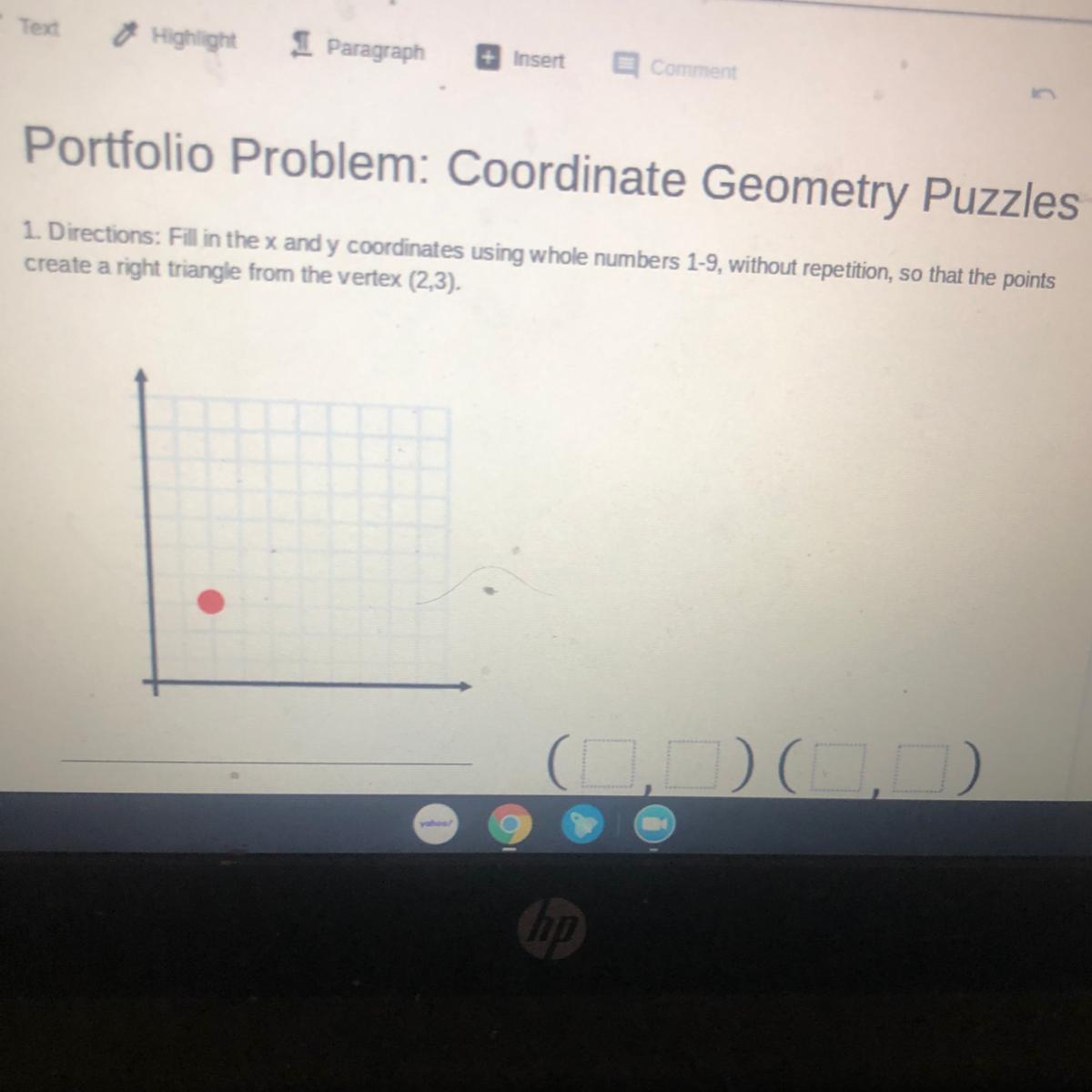
Task: Add a Comment from the toolbar
Action: tap(675, 68)
